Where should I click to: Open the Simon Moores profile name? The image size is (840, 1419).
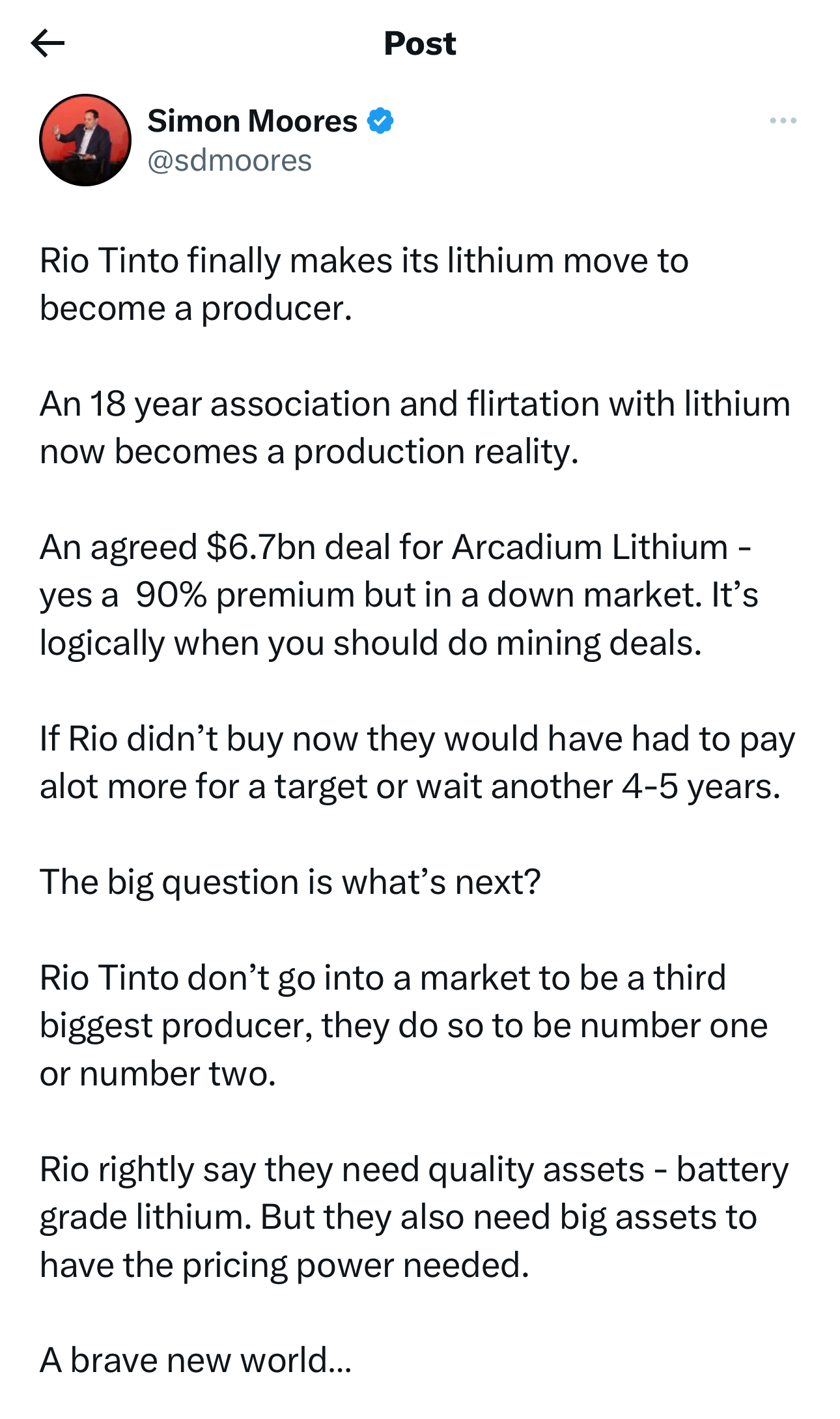click(253, 121)
